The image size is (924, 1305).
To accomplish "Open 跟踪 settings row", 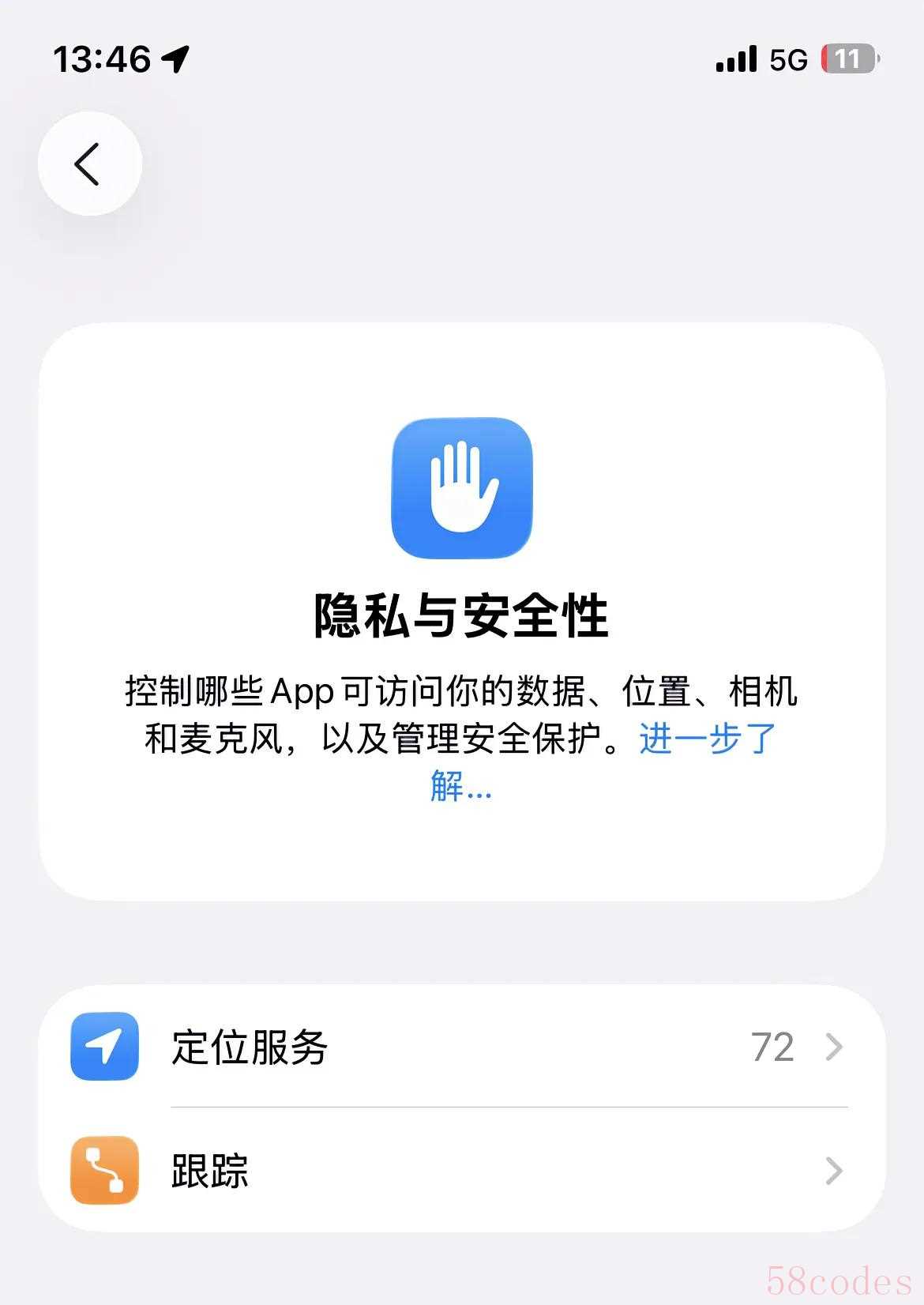I will point(461,1171).
